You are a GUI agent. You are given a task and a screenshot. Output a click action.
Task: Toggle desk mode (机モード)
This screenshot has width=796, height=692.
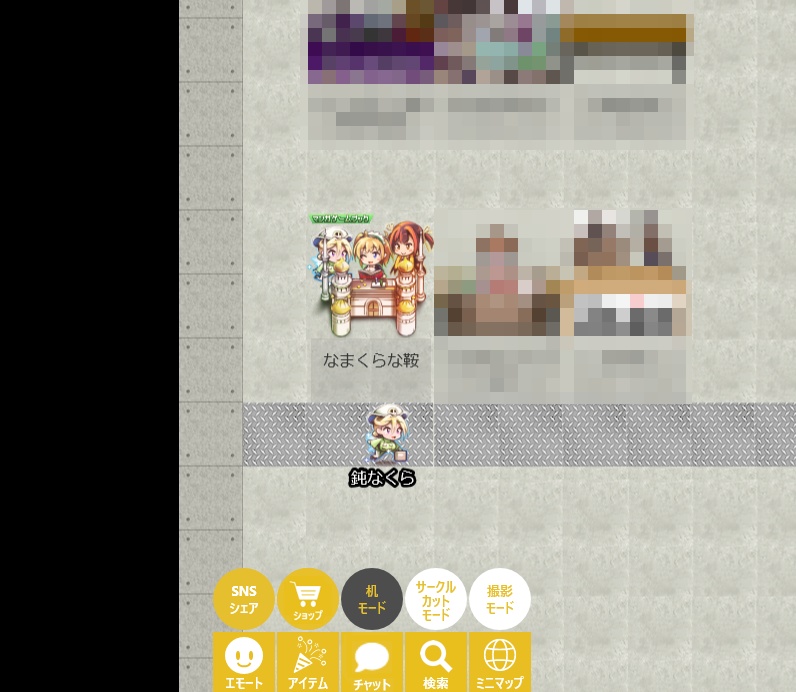[372, 599]
